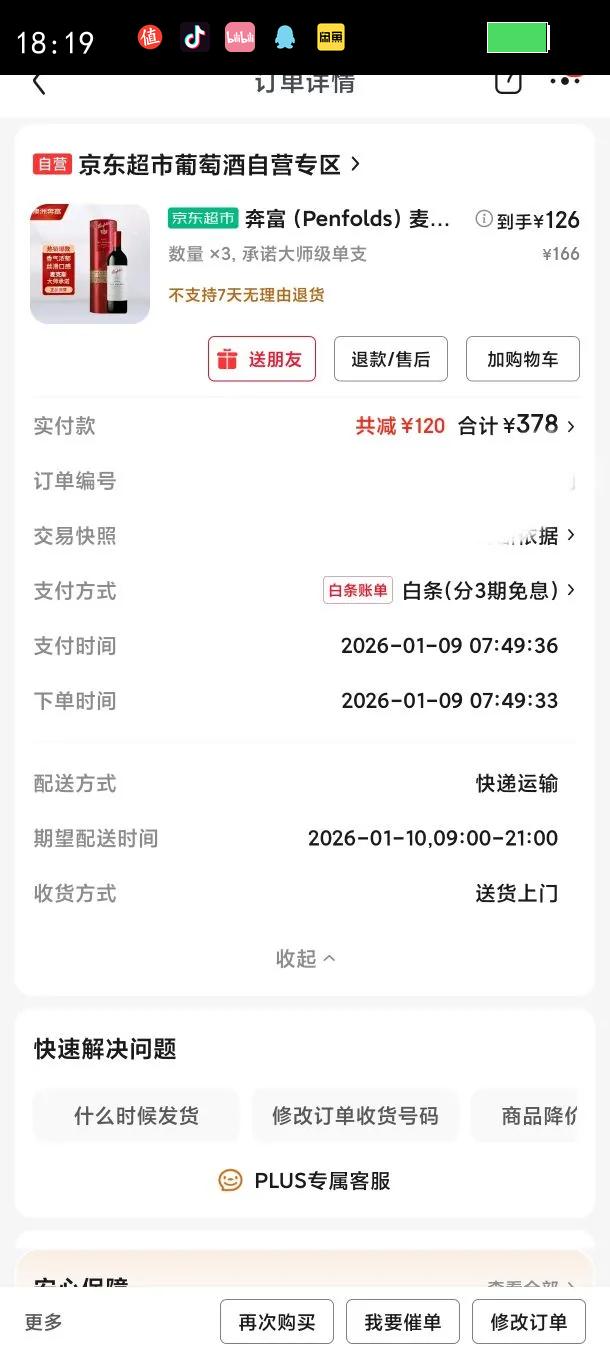This screenshot has height=1356, width=610.
Task: Tap 再次购买 to reorder
Action: (277, 1322)
